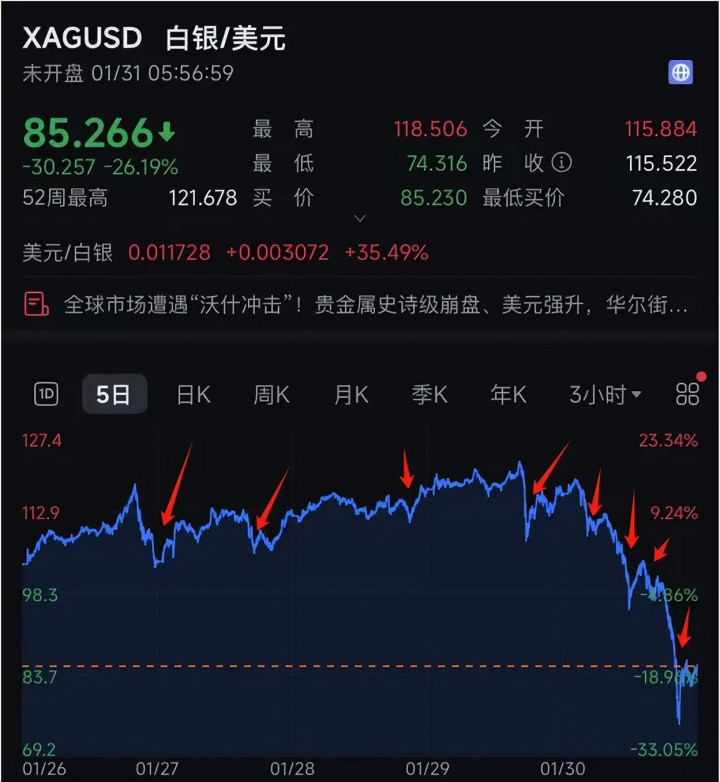Select the 季K chart tab
Viewport: 720px width, 782px height.
(429, 394)
